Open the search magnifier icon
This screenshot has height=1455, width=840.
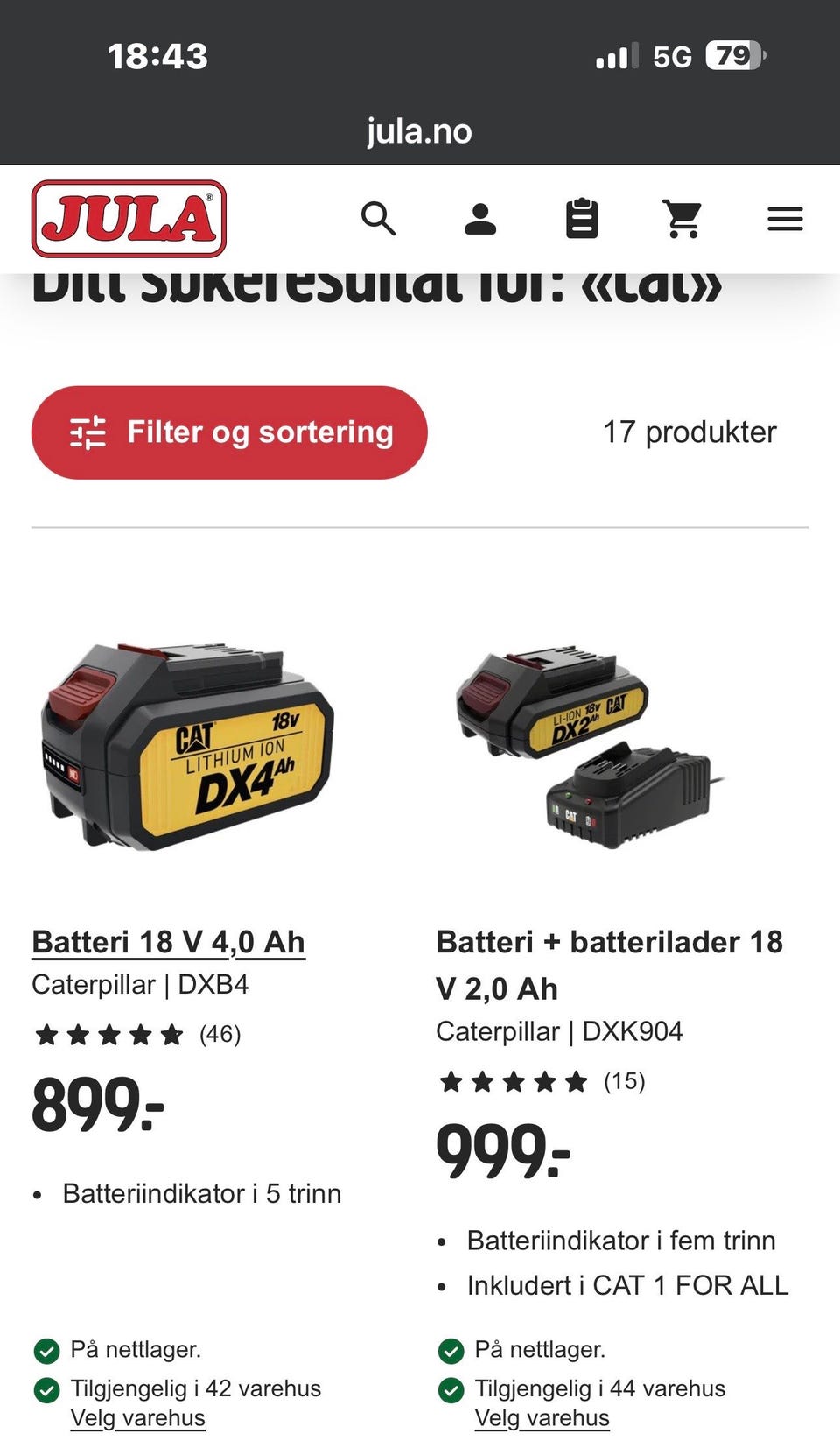click(378, 219)
